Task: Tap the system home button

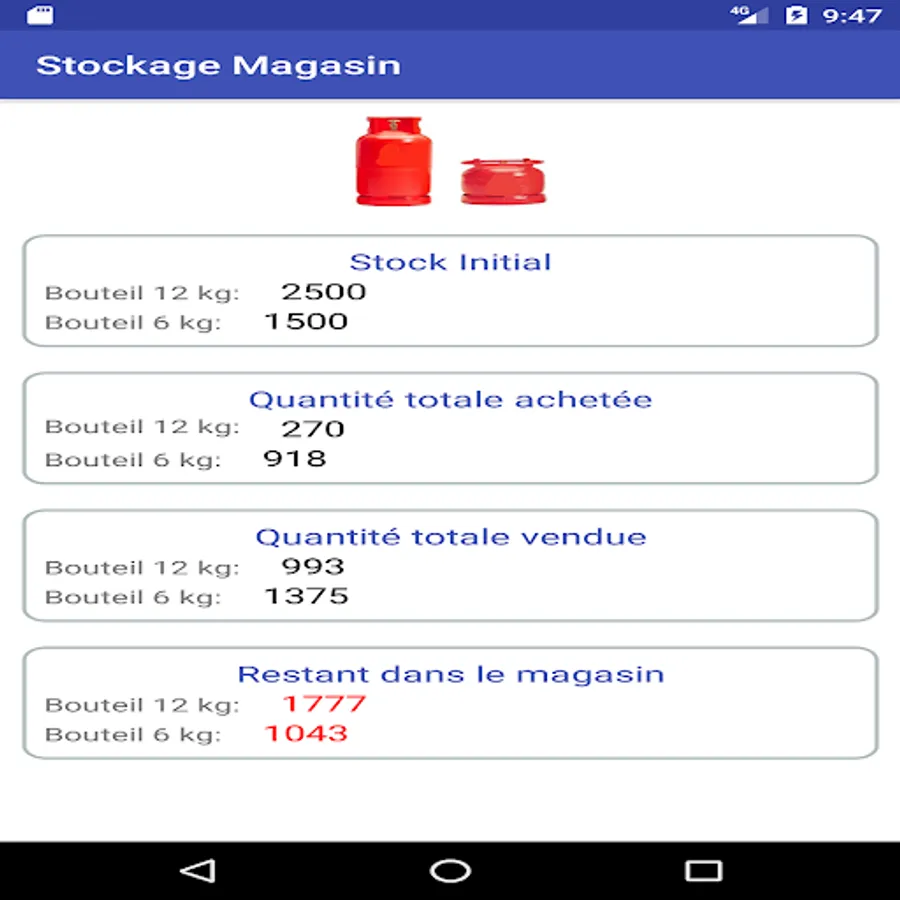Action: 450,870
